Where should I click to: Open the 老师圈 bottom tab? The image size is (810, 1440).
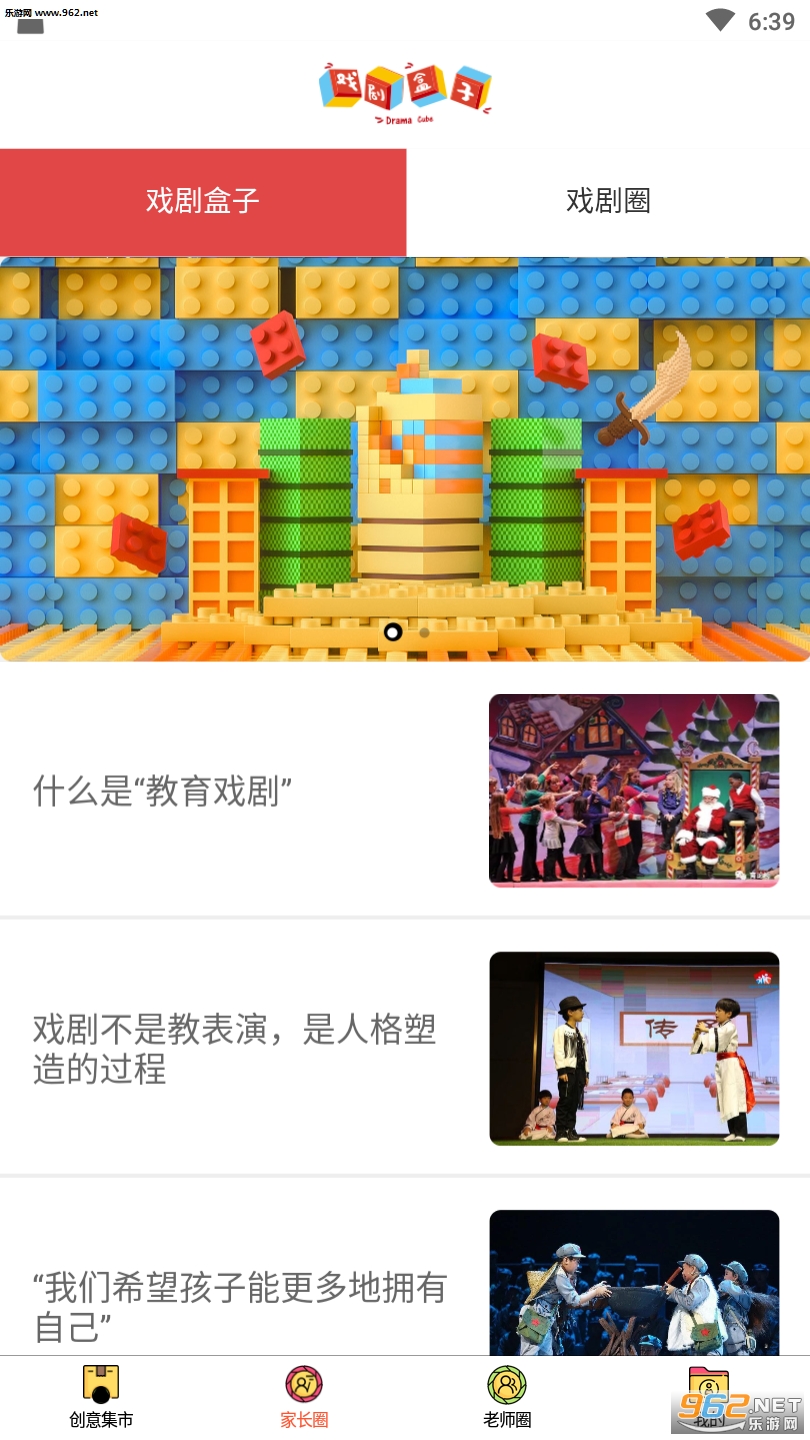click(x=507, y=1397)
